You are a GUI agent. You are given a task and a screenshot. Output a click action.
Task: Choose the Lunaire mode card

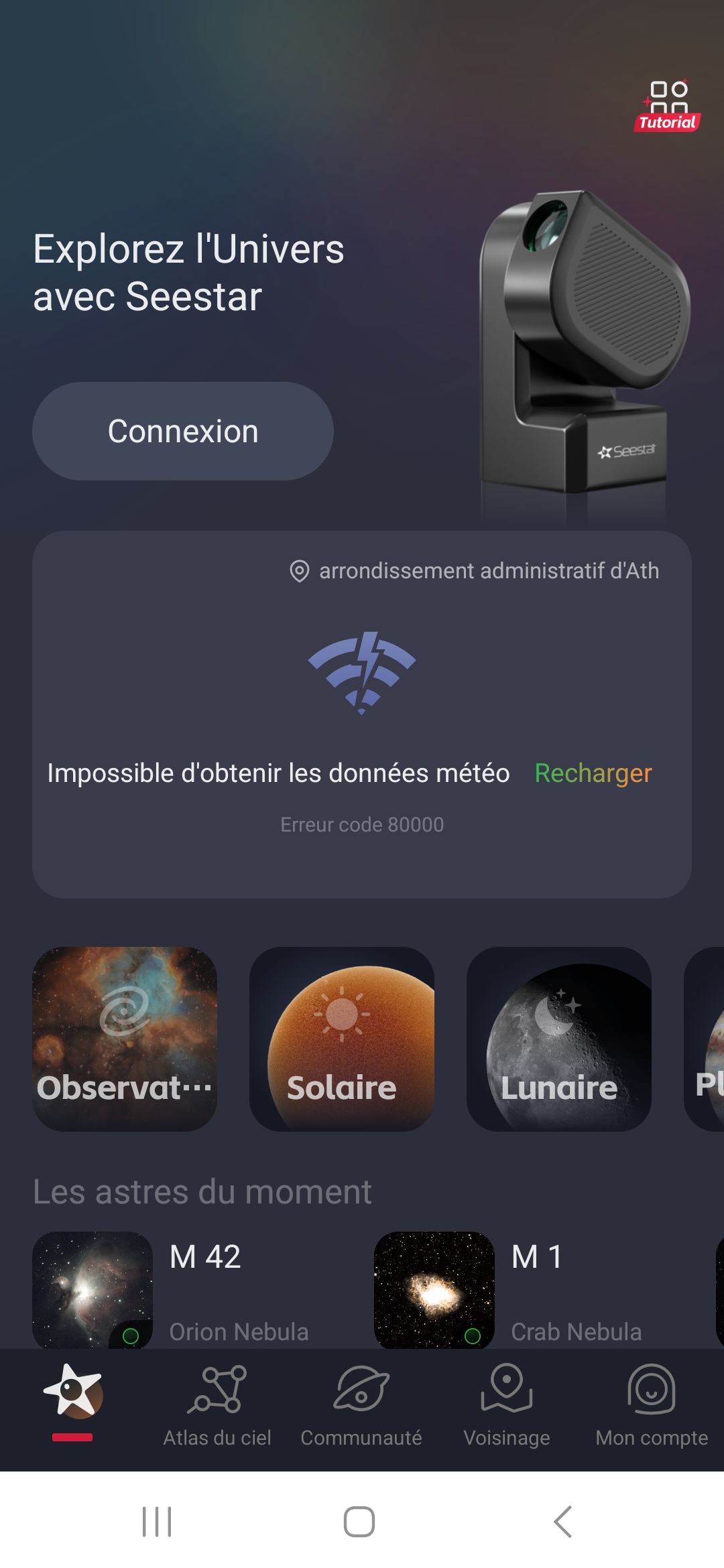tap(559, 1039)
